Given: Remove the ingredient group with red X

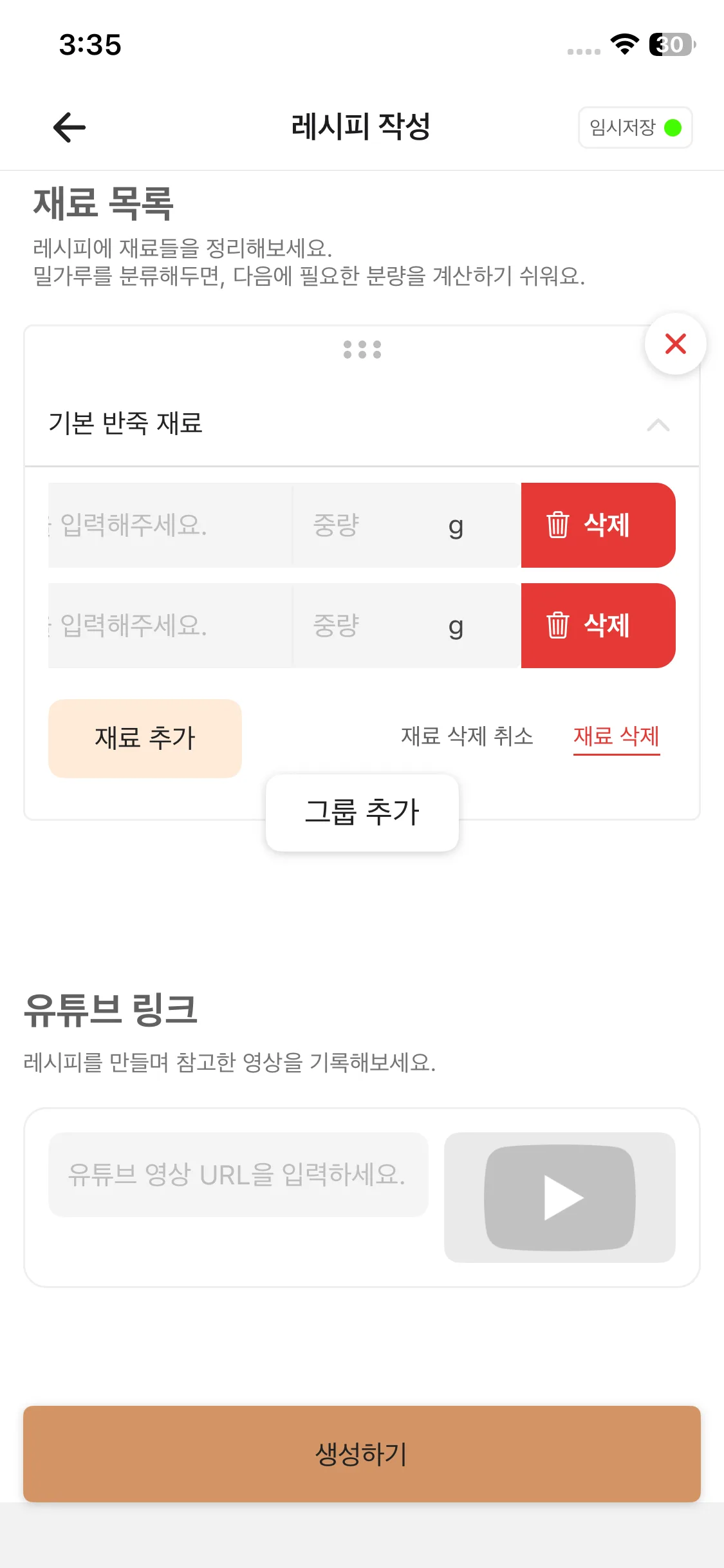Looking at the screenshot, I should click(675, 344).
